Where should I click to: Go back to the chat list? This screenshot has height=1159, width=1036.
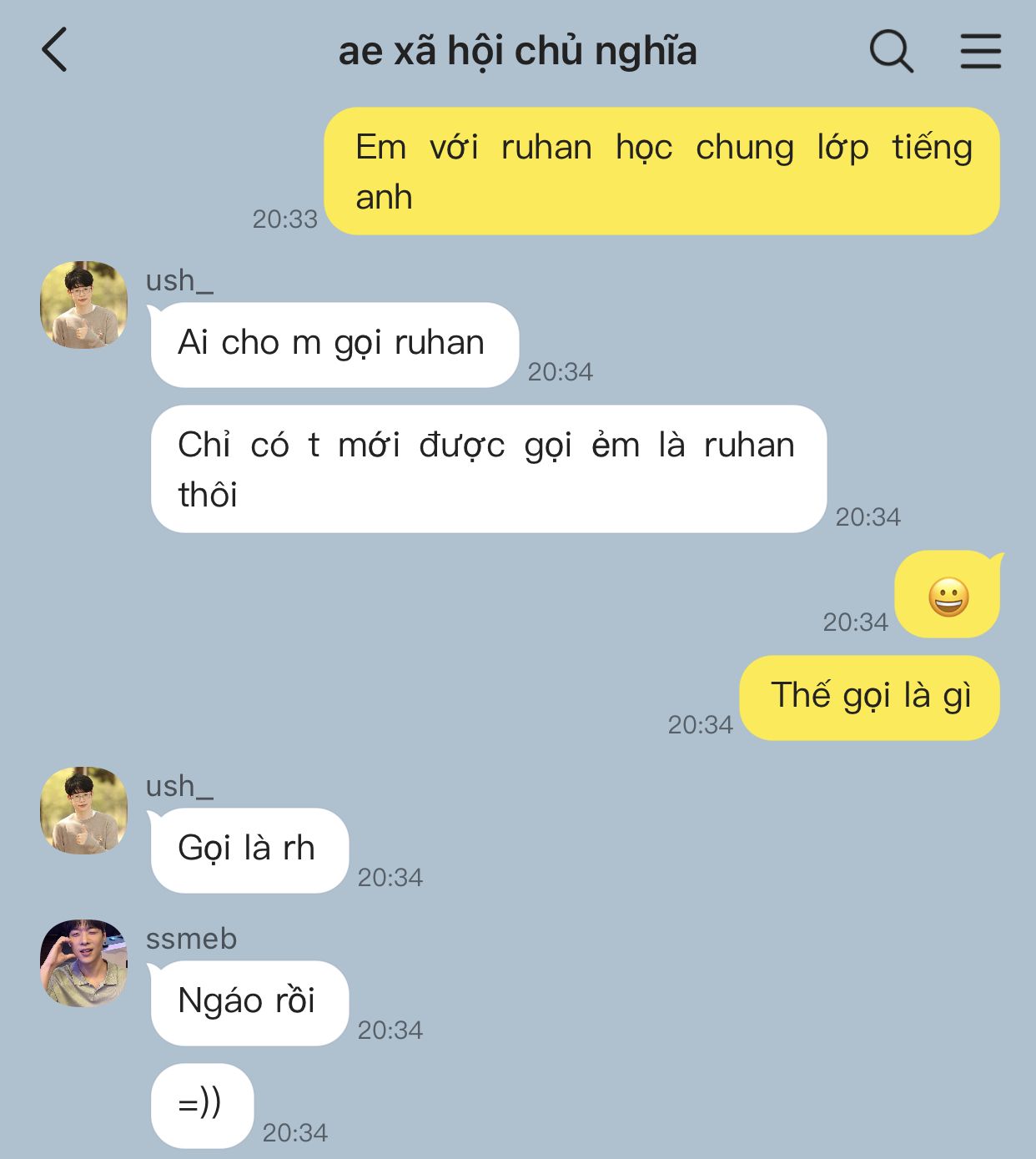[x=55, y=50]
